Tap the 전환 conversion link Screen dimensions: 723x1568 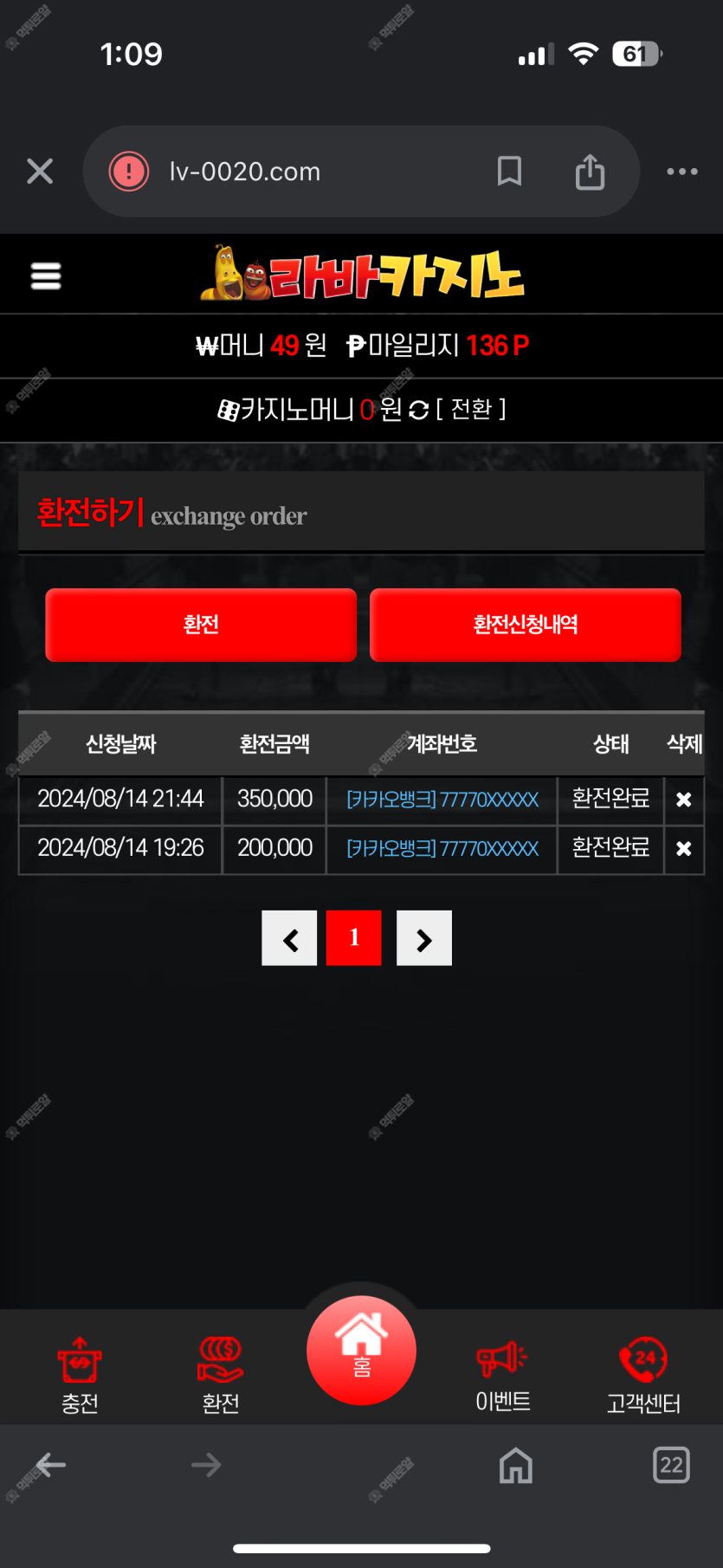coord(471,409)
